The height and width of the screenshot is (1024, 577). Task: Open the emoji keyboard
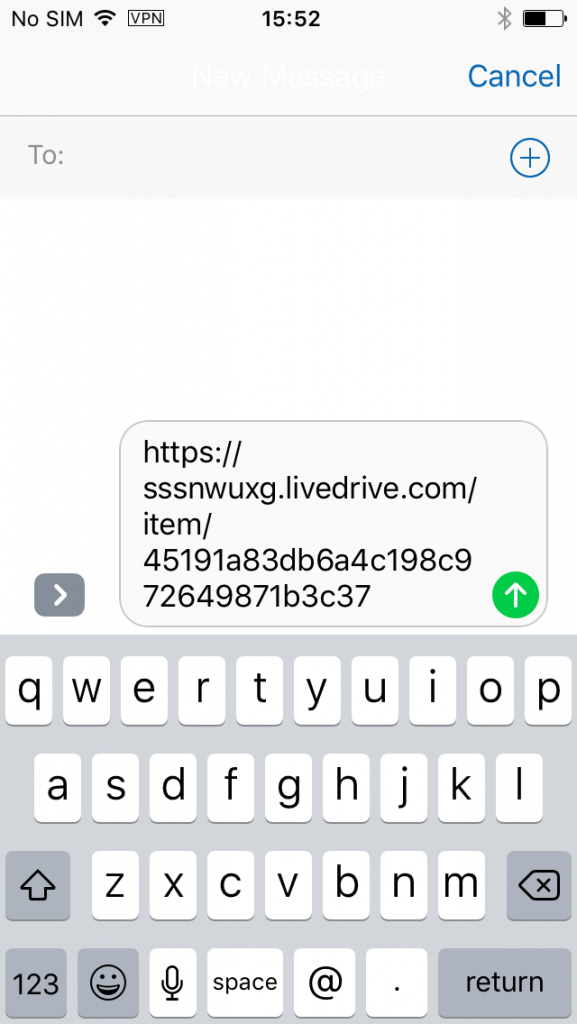(x=108, y=982)
